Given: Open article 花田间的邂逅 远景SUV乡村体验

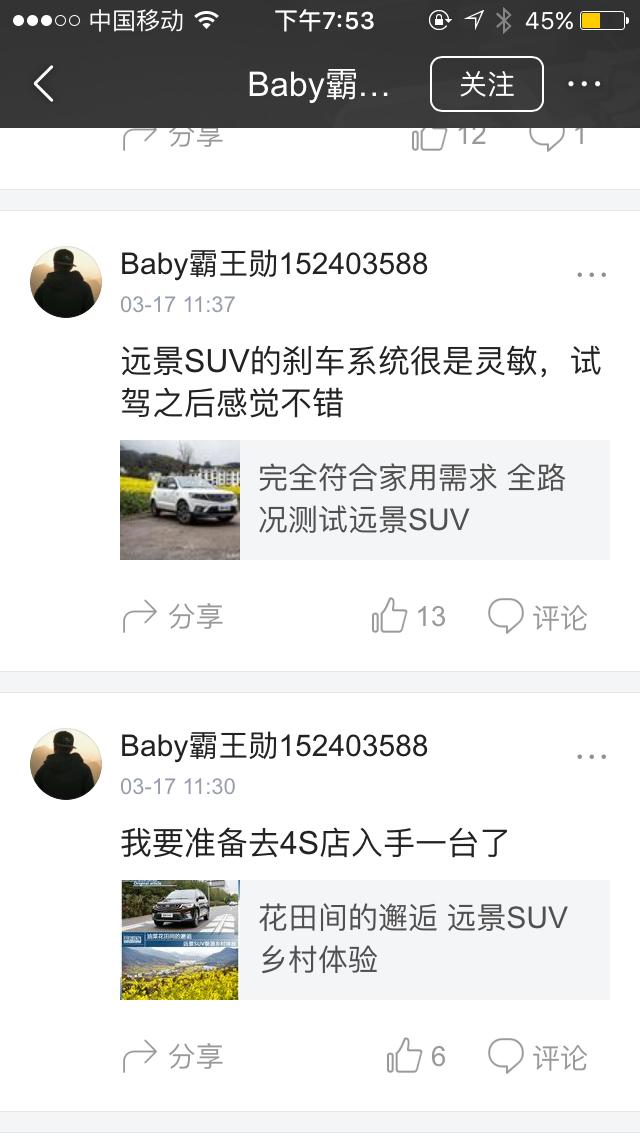Looking at the screenshot, I should pyautogui.click(x=364, y=939).
